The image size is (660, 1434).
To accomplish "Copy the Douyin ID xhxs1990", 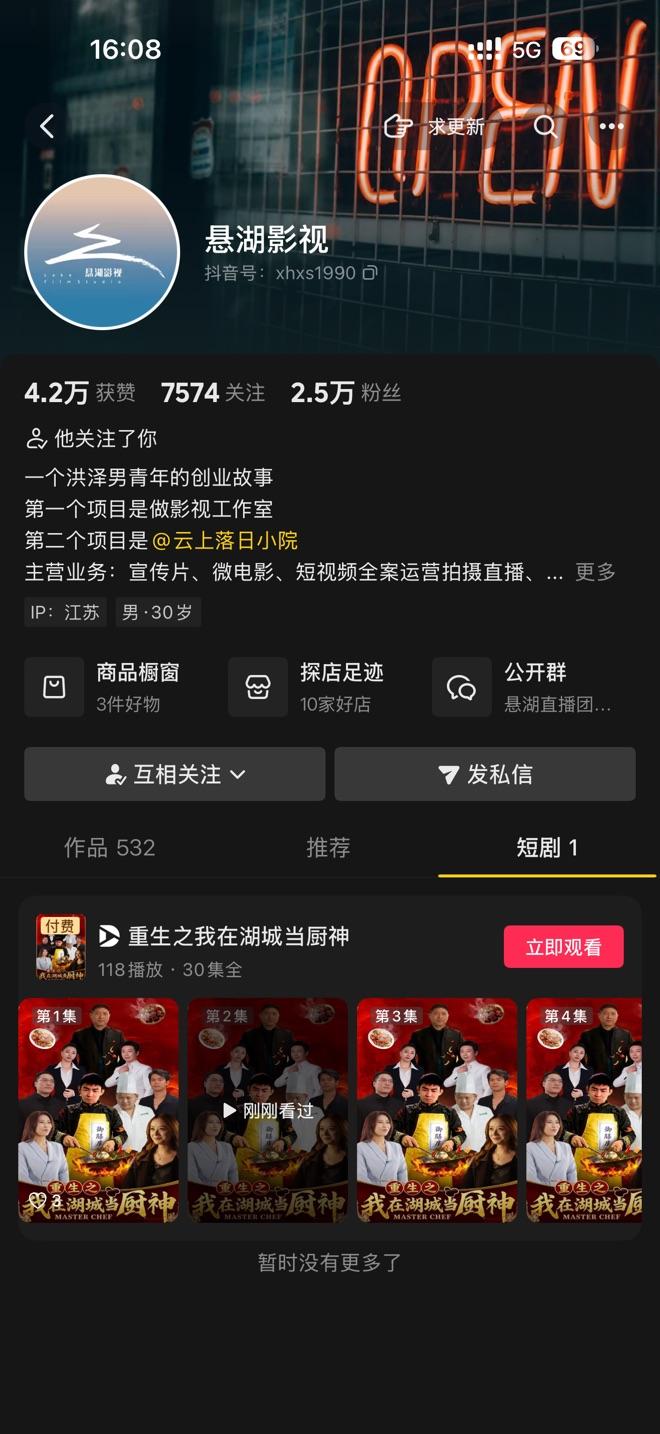I will click(370, 273).
